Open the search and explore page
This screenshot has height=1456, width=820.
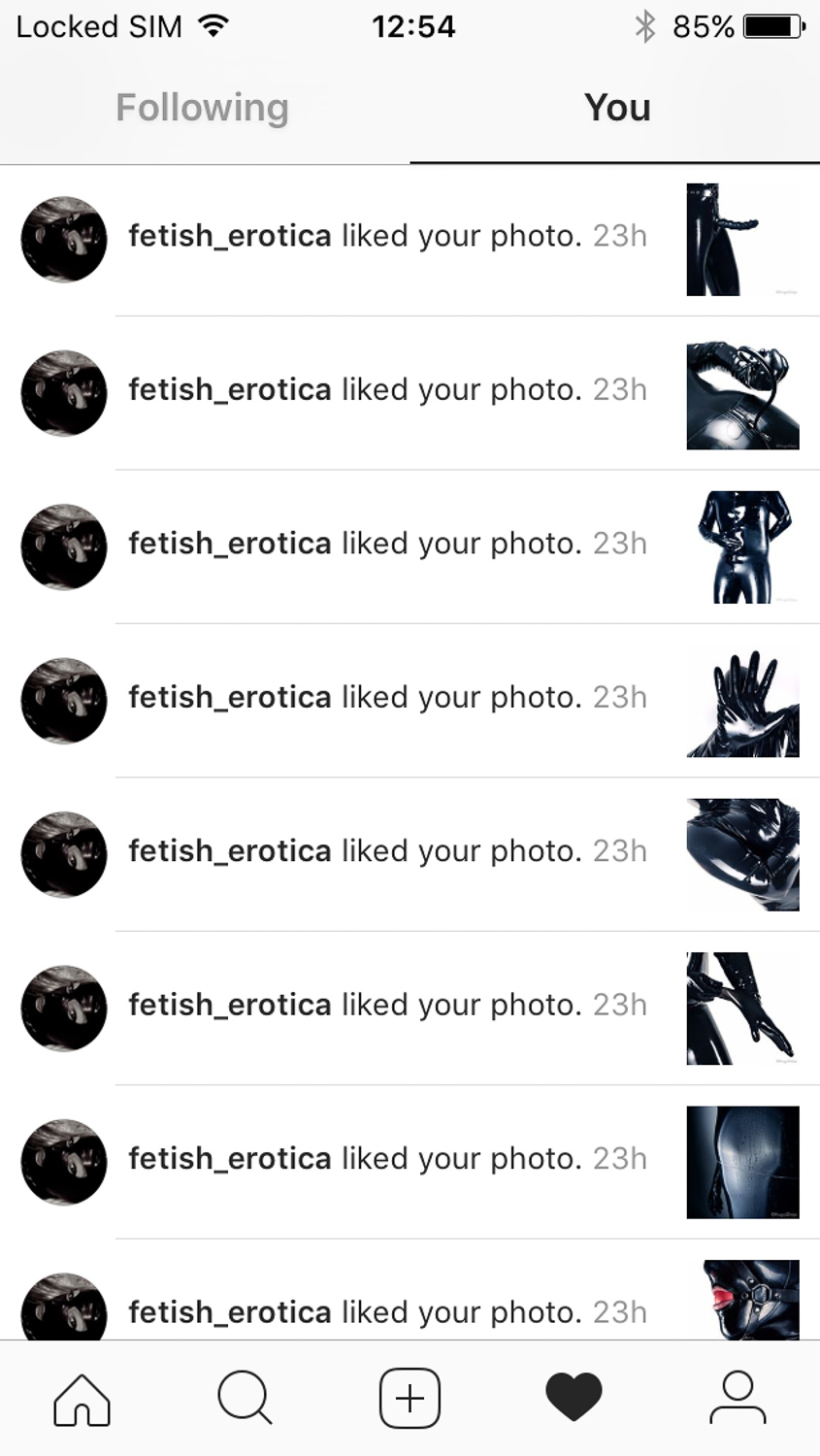click(x=245, y=1399)
